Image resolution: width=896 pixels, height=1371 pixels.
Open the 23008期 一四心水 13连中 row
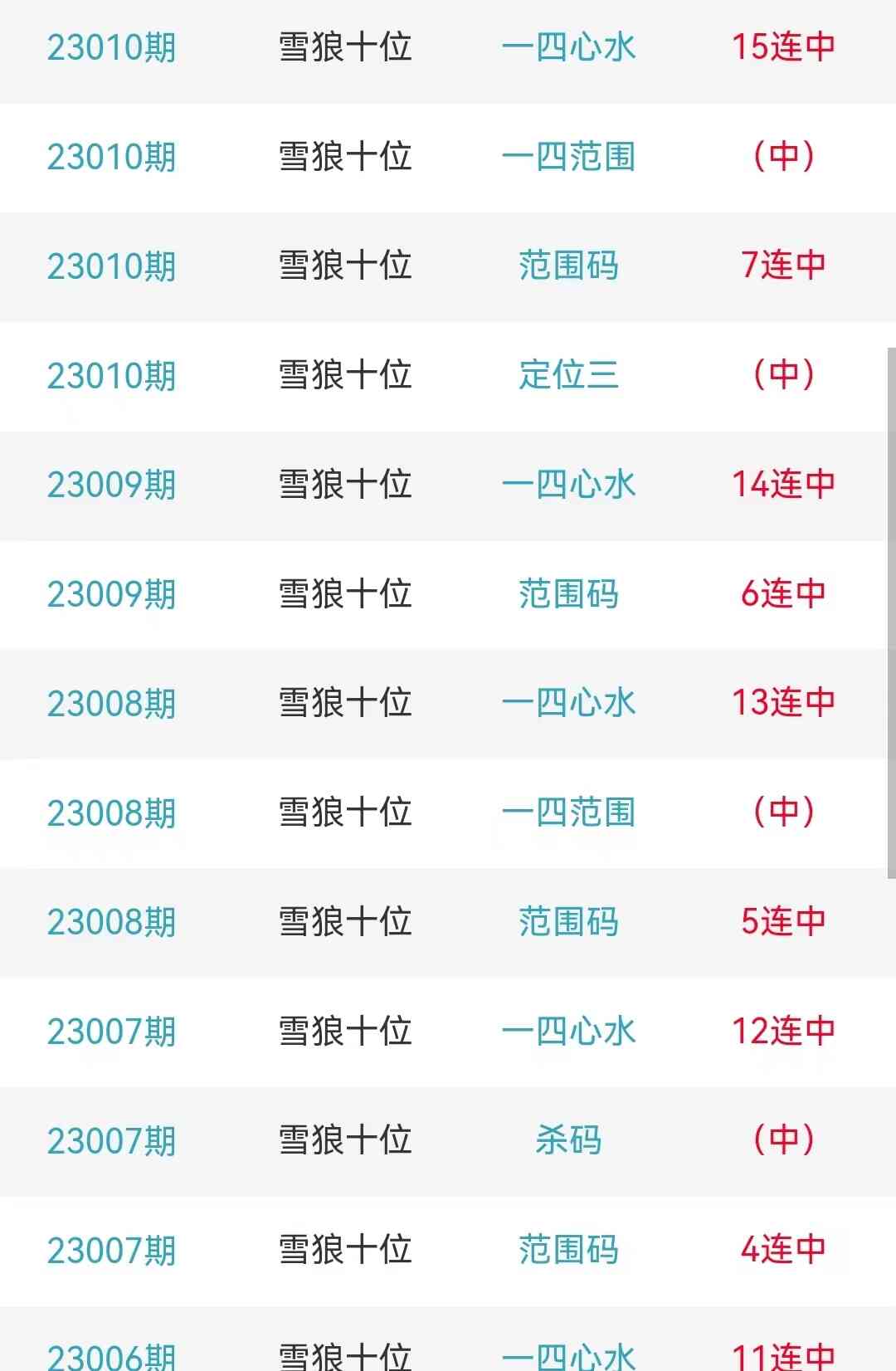[x=448, y=703]
